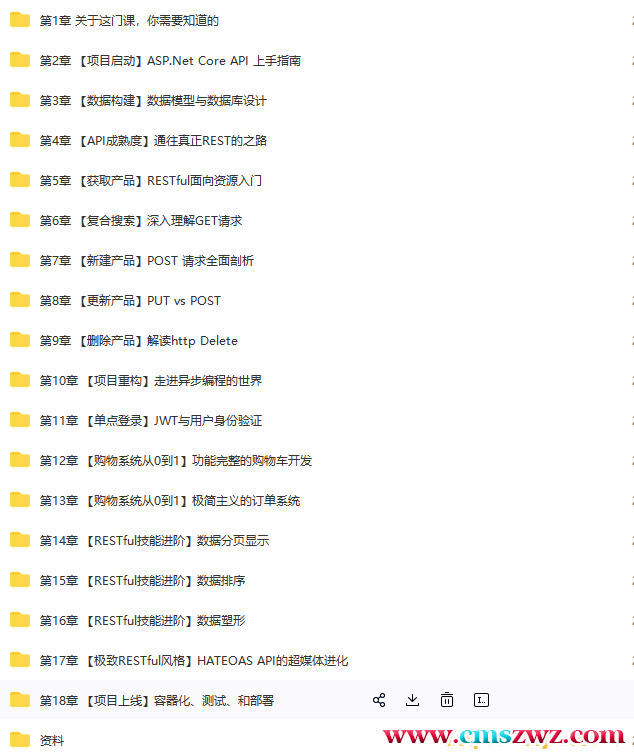Open the 第2章 ASP.Net Core API folder
The height and width of the screenshot is (753, 634).
[170, 60]
